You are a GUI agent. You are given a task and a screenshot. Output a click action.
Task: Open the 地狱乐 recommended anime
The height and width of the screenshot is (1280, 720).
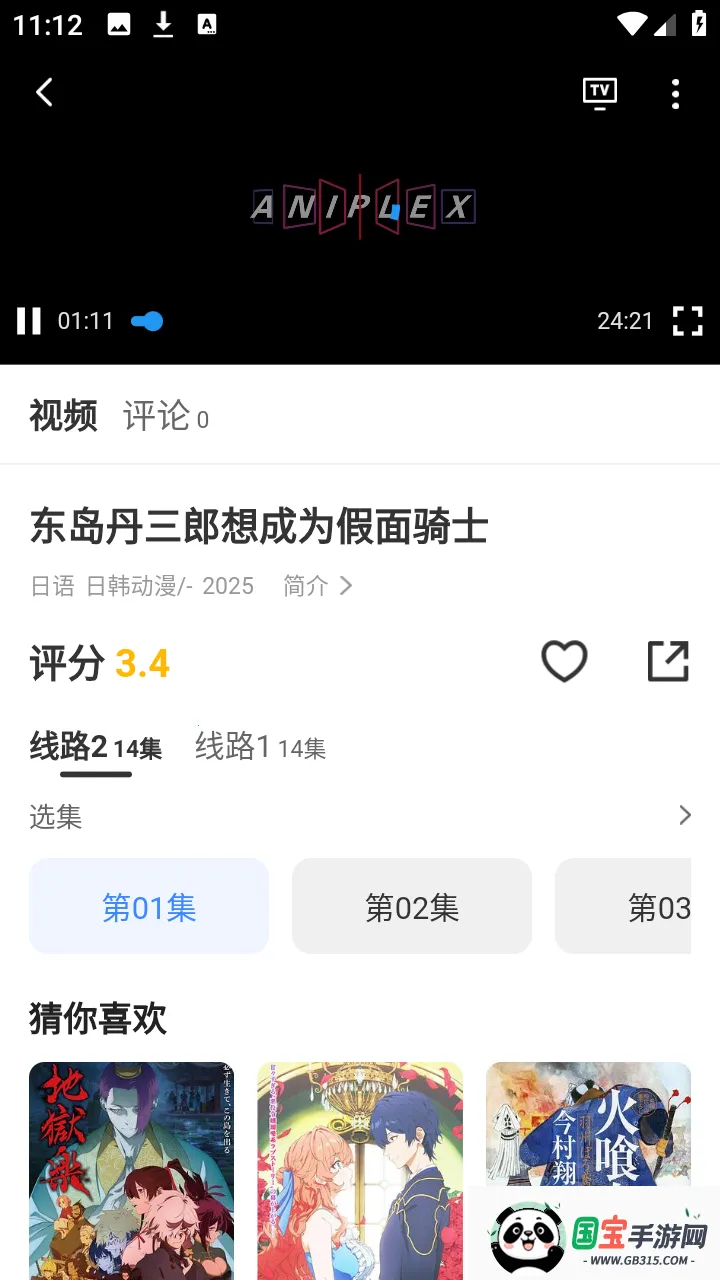131,1170
